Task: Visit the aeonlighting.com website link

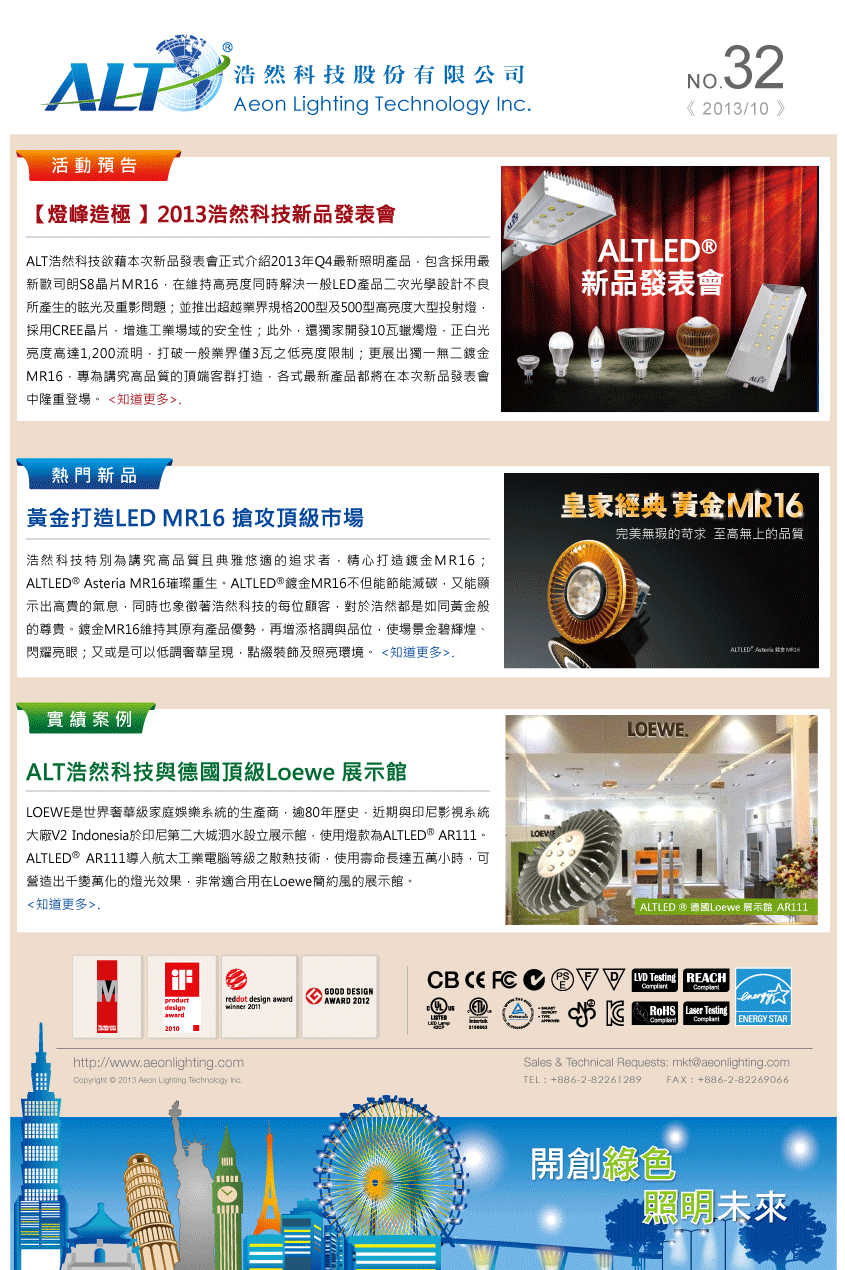Action: click(158, 1062)
